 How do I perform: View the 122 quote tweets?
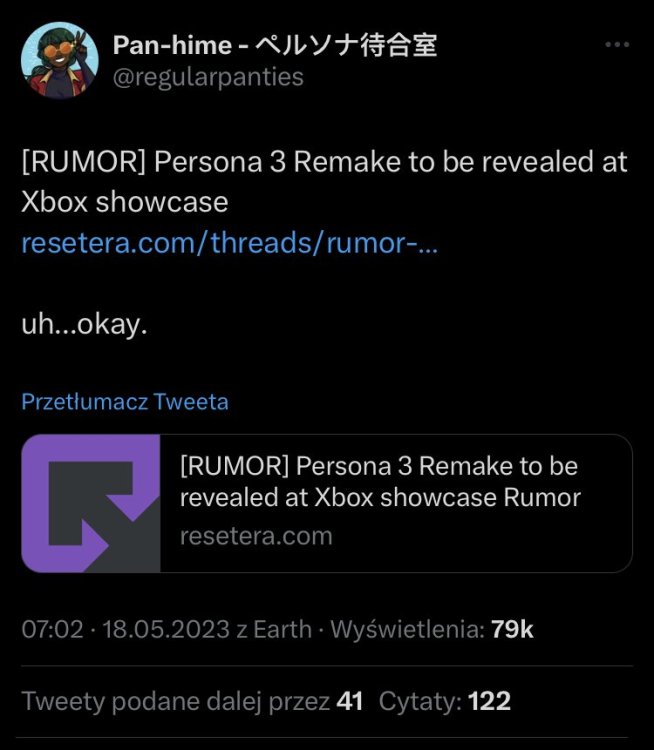point(445,701)
